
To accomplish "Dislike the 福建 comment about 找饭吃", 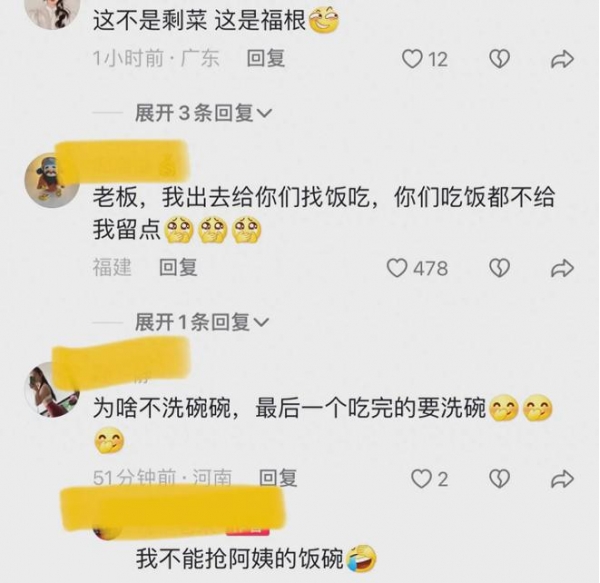I will 499,268.
